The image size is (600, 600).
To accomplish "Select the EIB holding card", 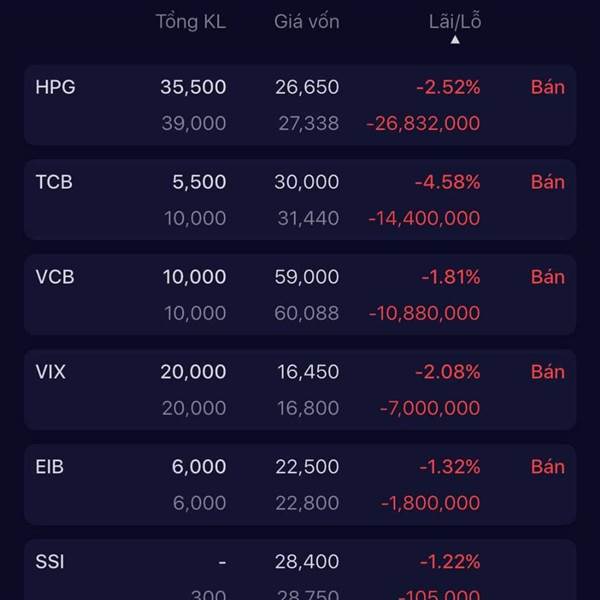I will [x=300, y=485].
